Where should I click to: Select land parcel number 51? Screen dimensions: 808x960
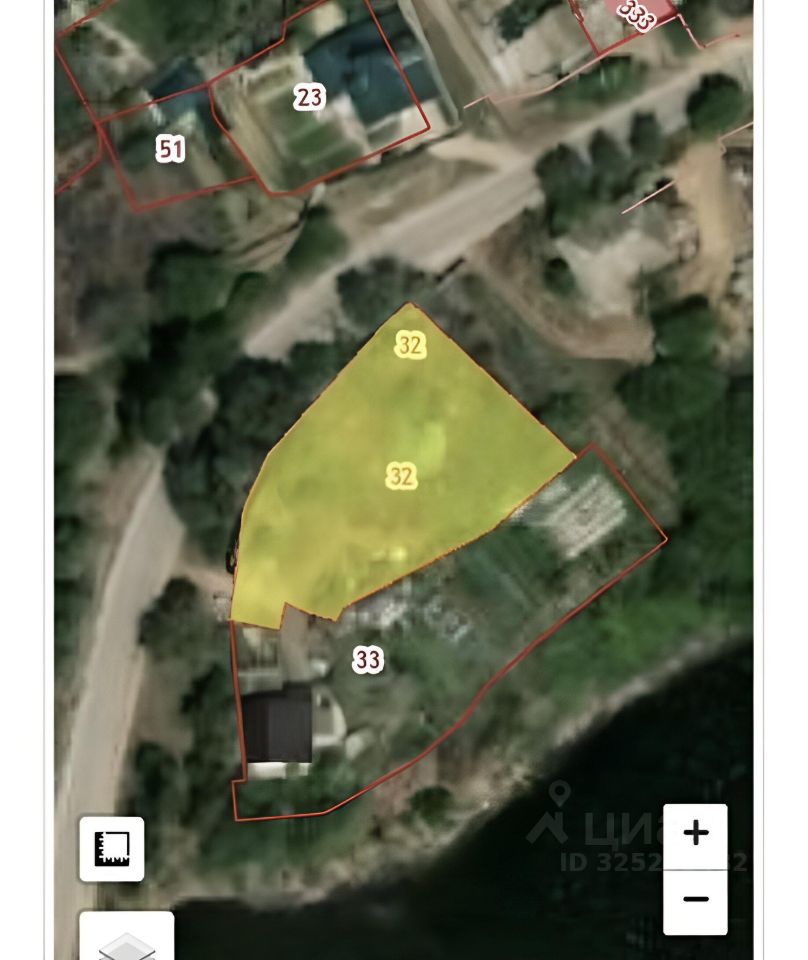(171, 150)
